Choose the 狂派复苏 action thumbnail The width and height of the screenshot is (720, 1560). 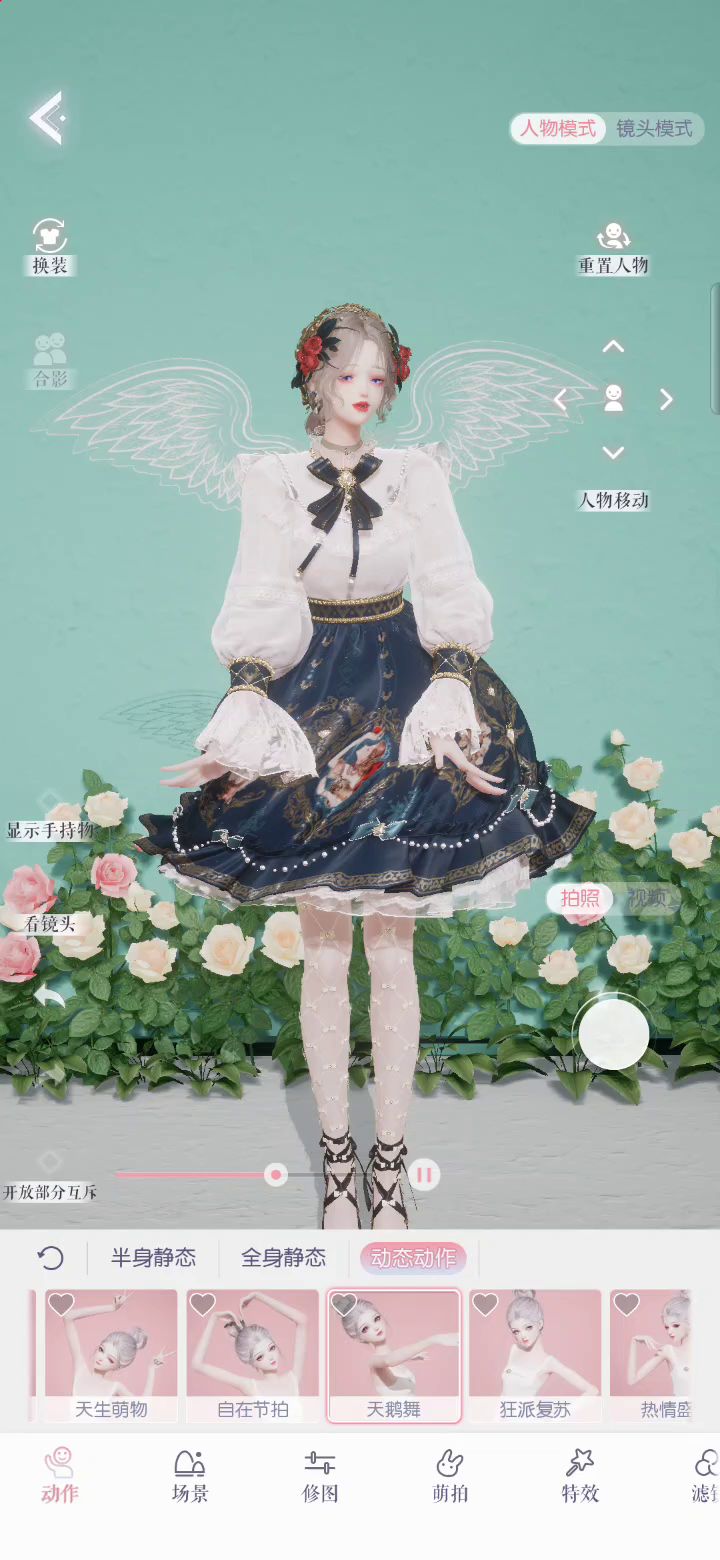click(x=535, y=1356)
